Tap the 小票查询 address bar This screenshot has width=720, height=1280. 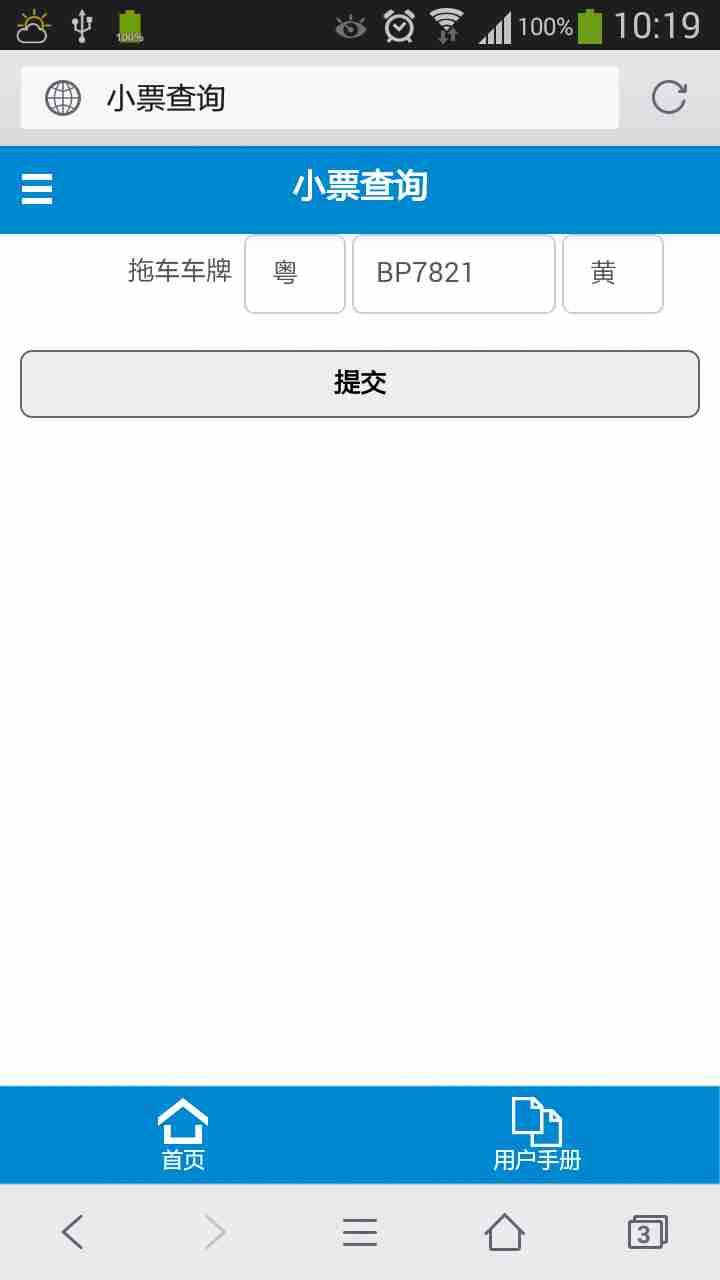[x=320, y=98]
